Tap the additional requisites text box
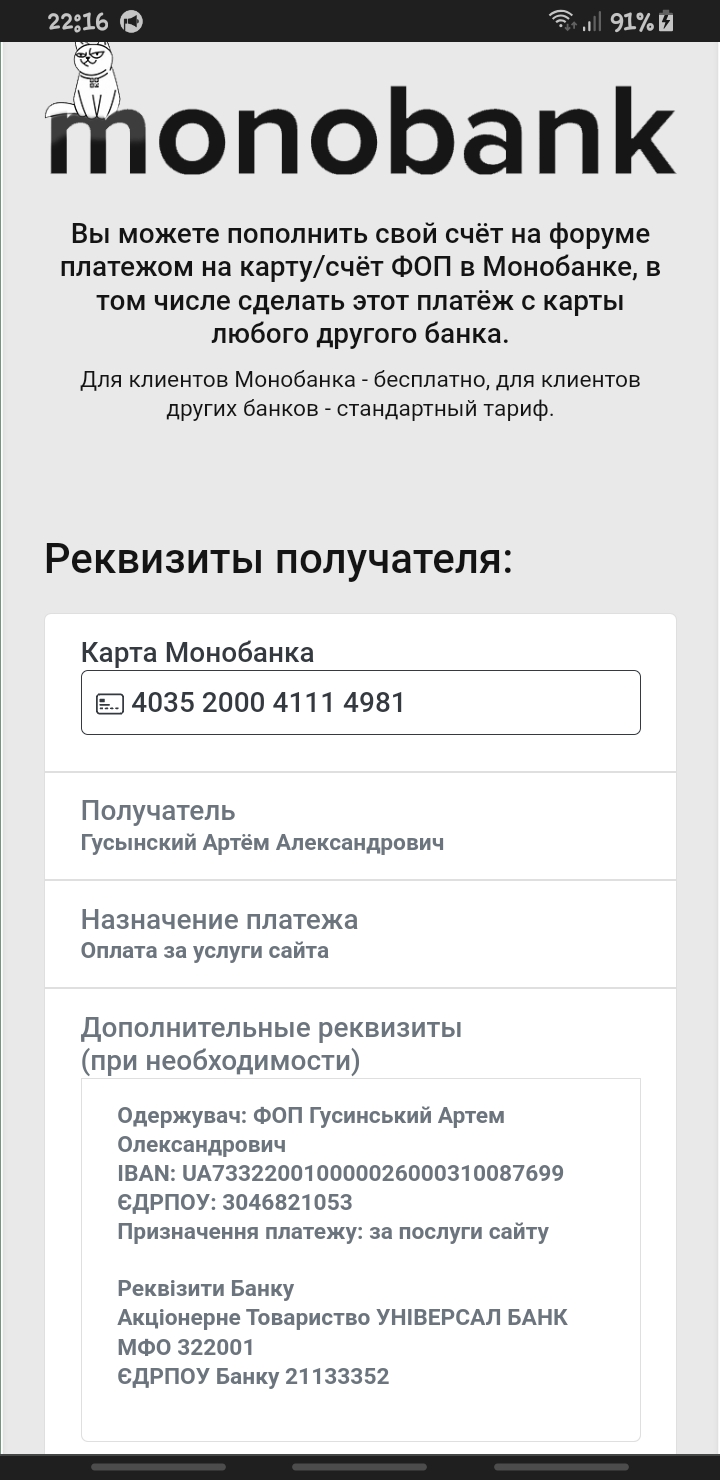The width and height of the screenshot is (720, 1480). pyautogui.click(x=360, y=1260)
